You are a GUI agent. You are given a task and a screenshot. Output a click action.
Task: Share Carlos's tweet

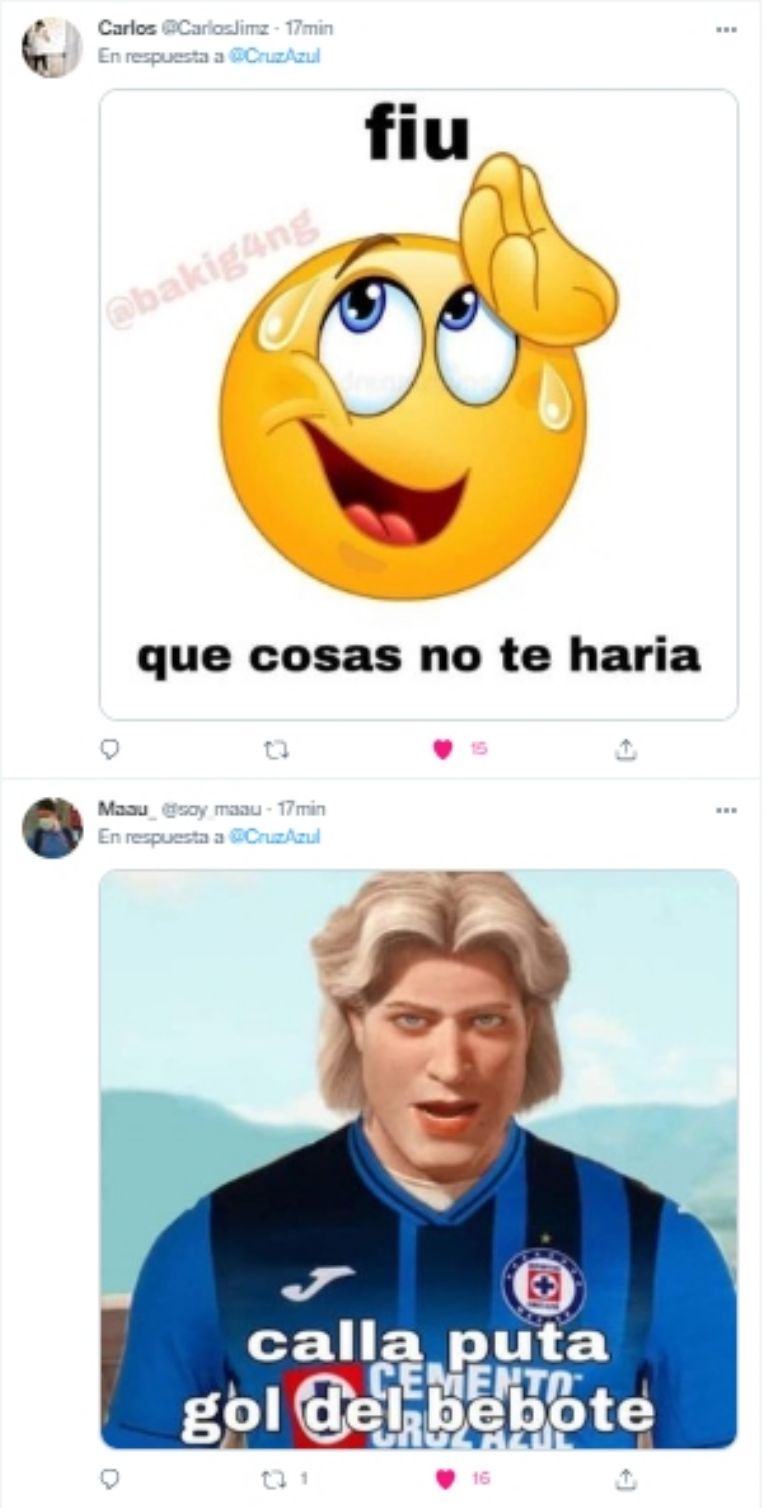pyautogui.click(x=625, y=748)
